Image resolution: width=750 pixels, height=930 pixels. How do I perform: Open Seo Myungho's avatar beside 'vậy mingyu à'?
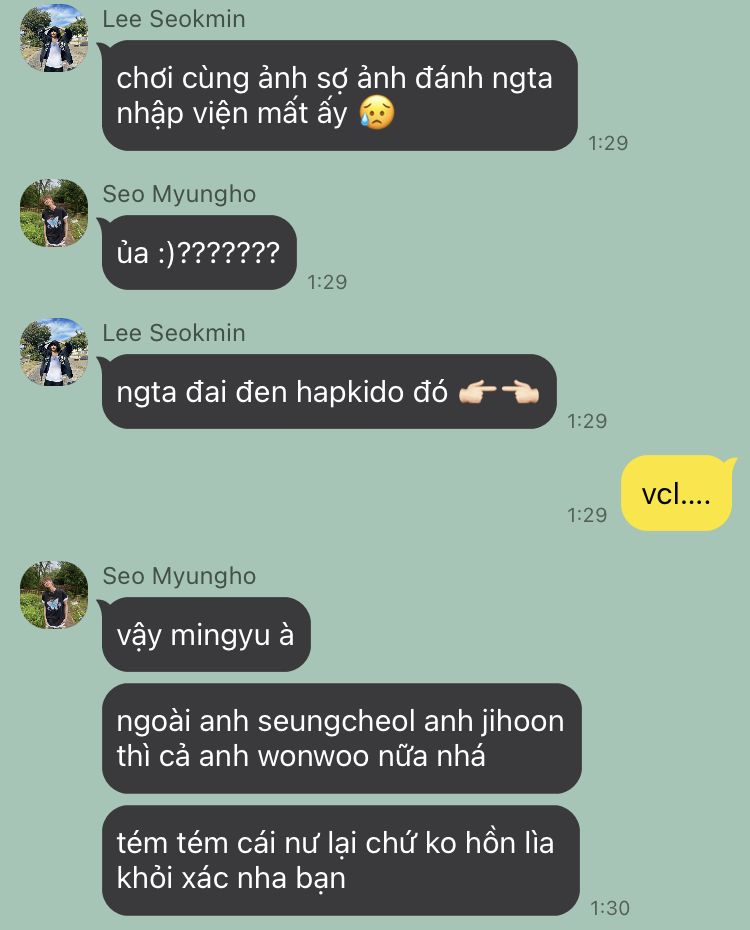(x=54, y=595)
